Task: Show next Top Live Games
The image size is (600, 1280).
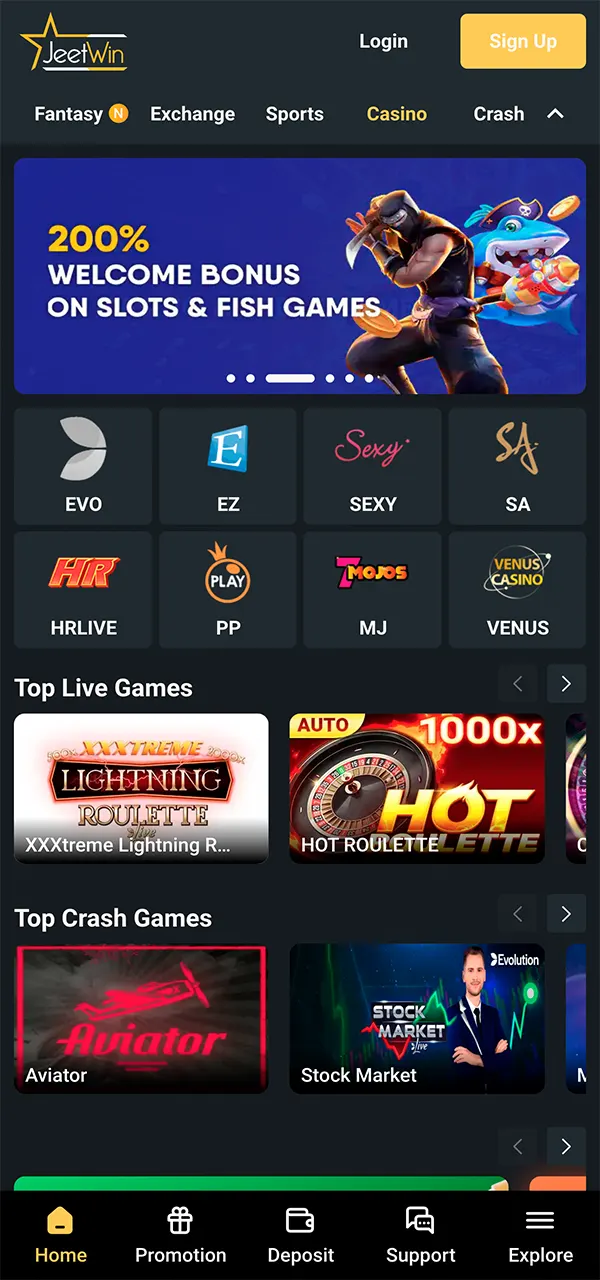Action: click(566, 684)
